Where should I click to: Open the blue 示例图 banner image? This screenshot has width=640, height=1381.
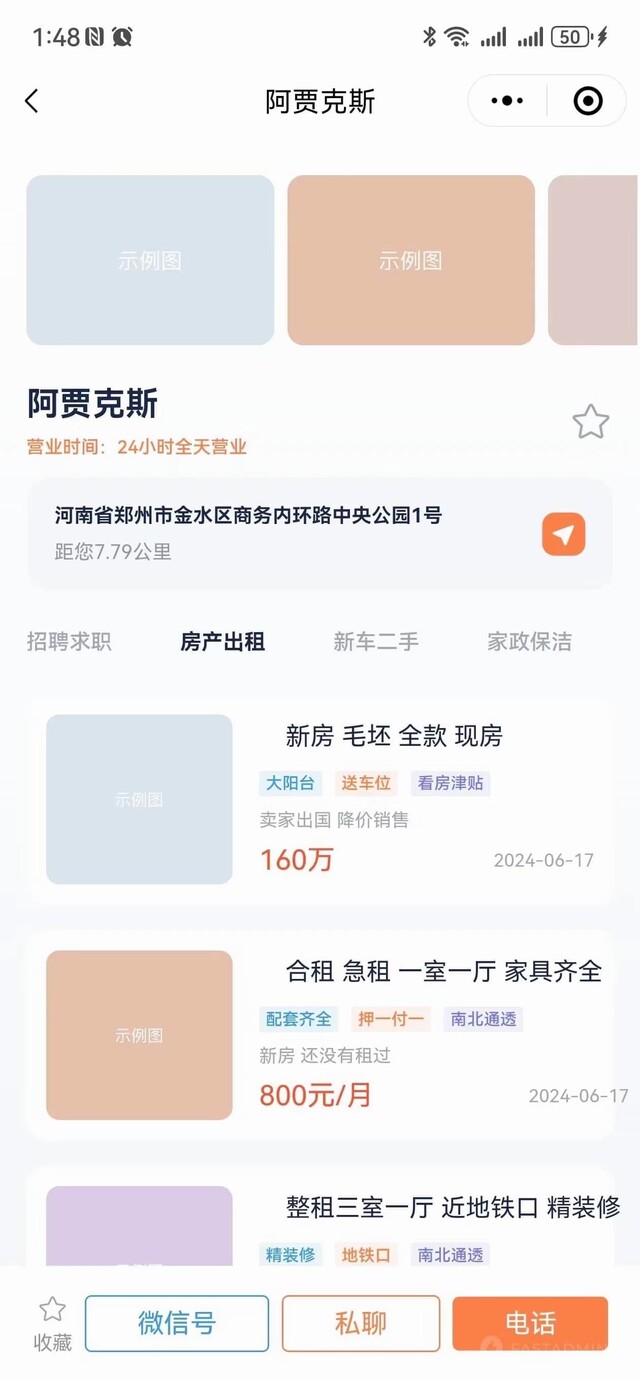pos(150,260)
